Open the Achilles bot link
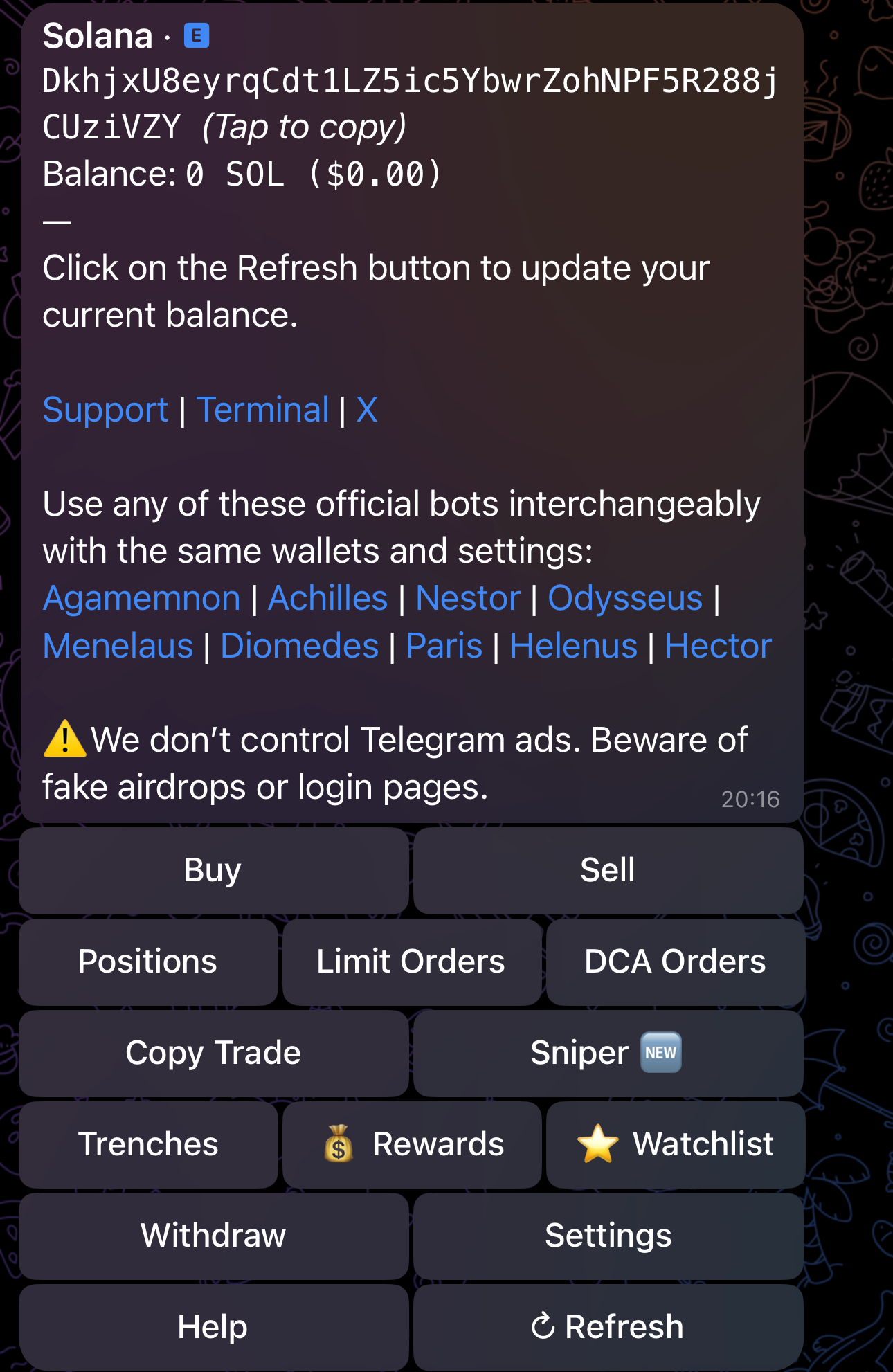This screenshot has width=893, height=1372. click(x=327, y=597)
